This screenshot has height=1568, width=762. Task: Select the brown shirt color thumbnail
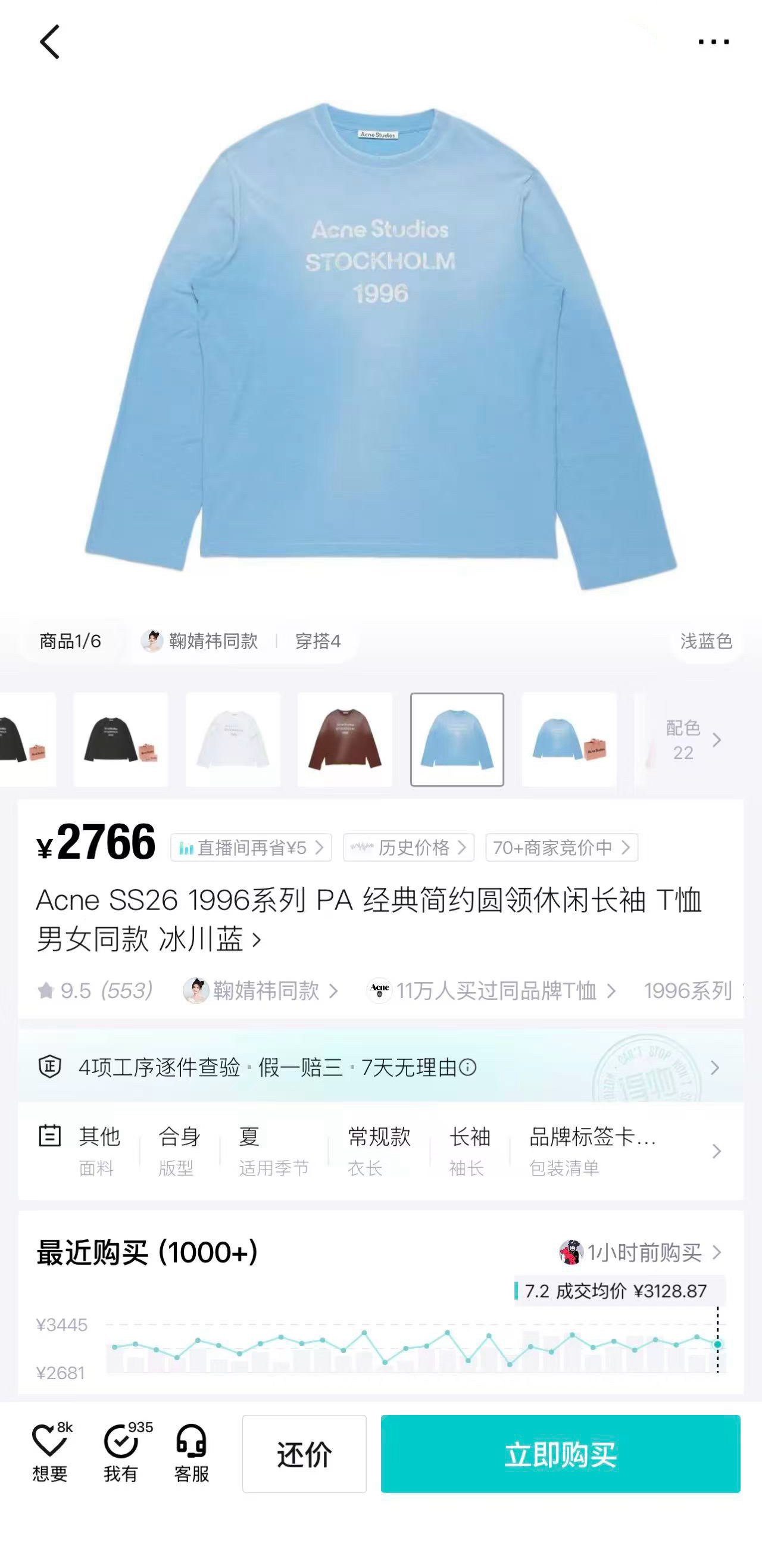coord(345,740)
